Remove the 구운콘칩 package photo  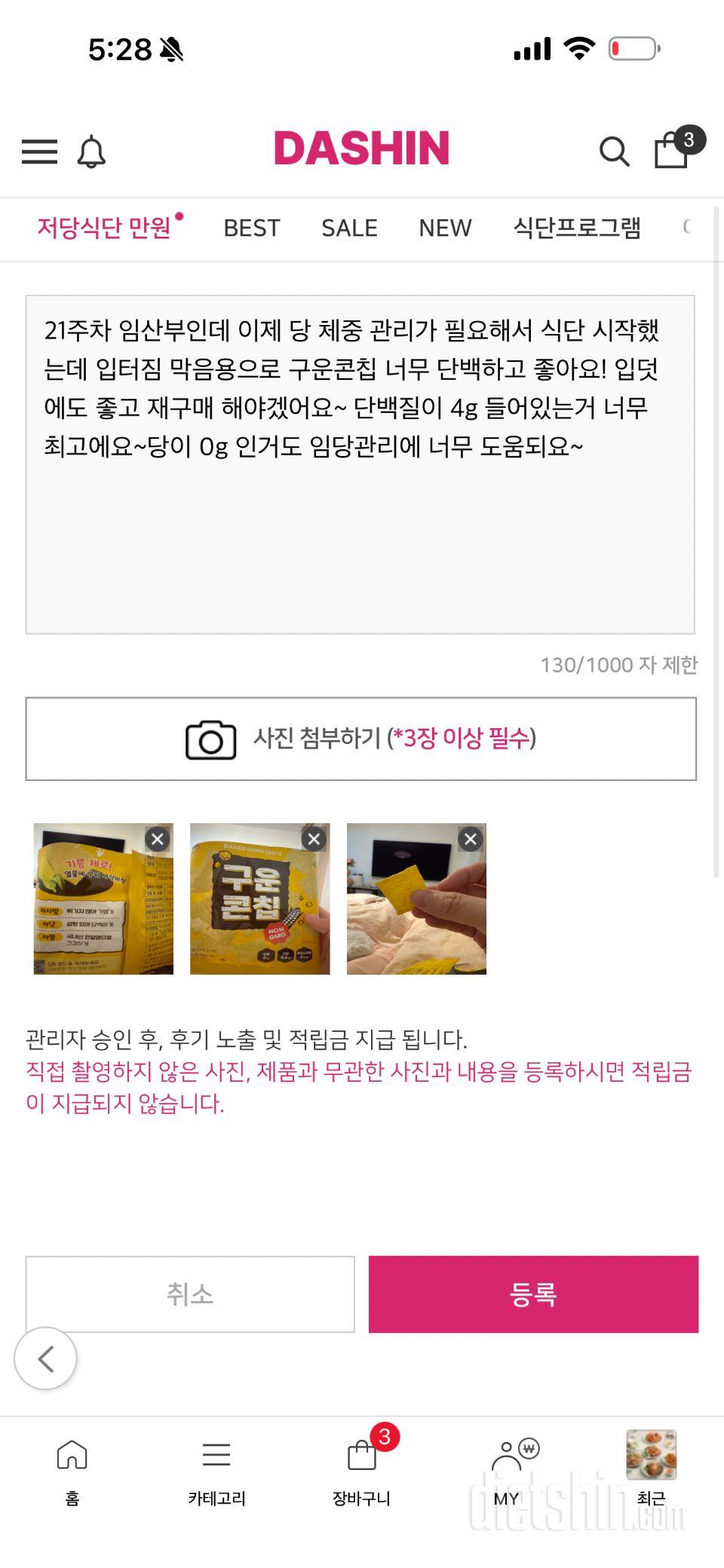click(314, 838)
